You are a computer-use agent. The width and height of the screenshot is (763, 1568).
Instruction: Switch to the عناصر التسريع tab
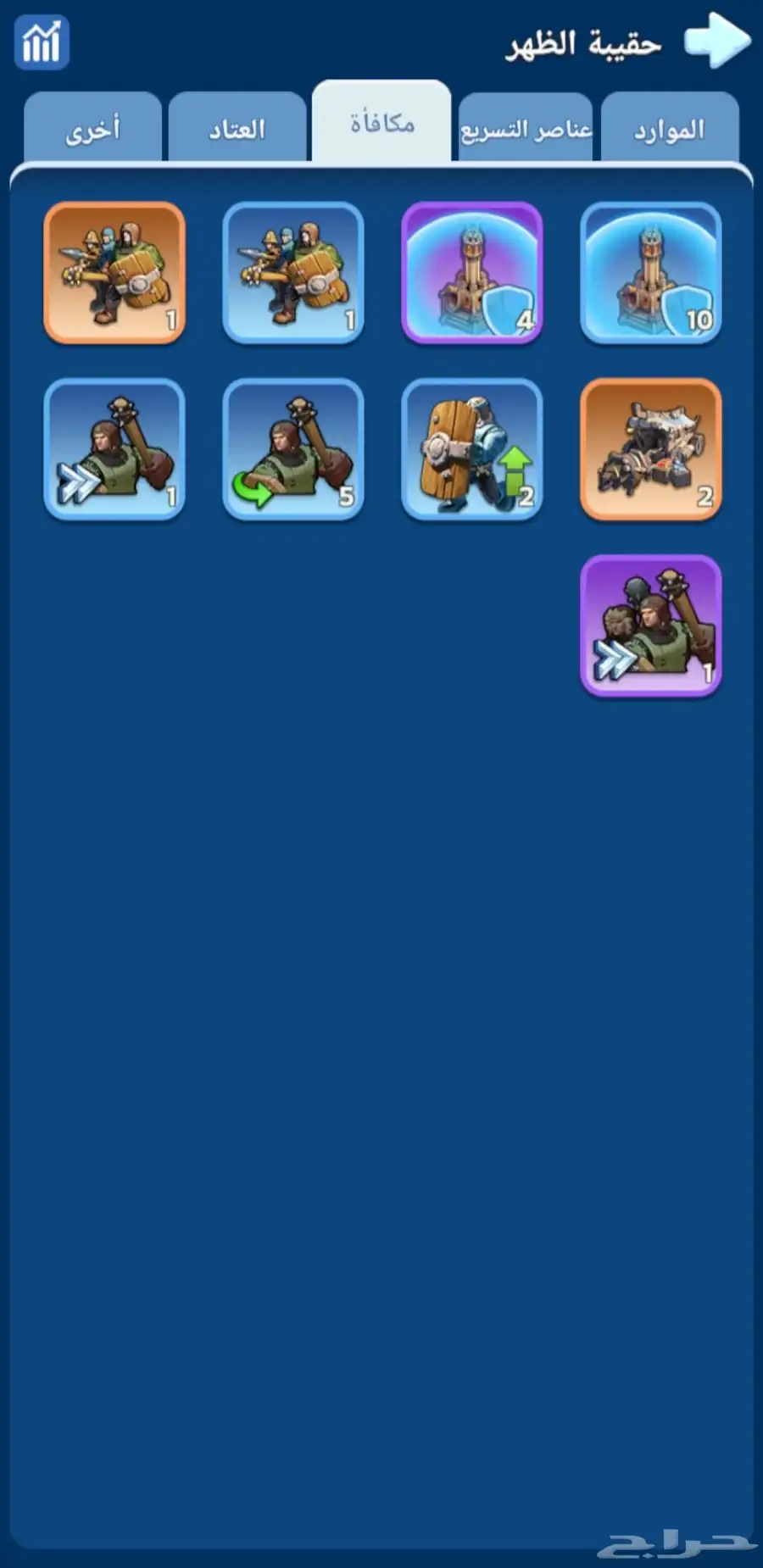point(526,130)
